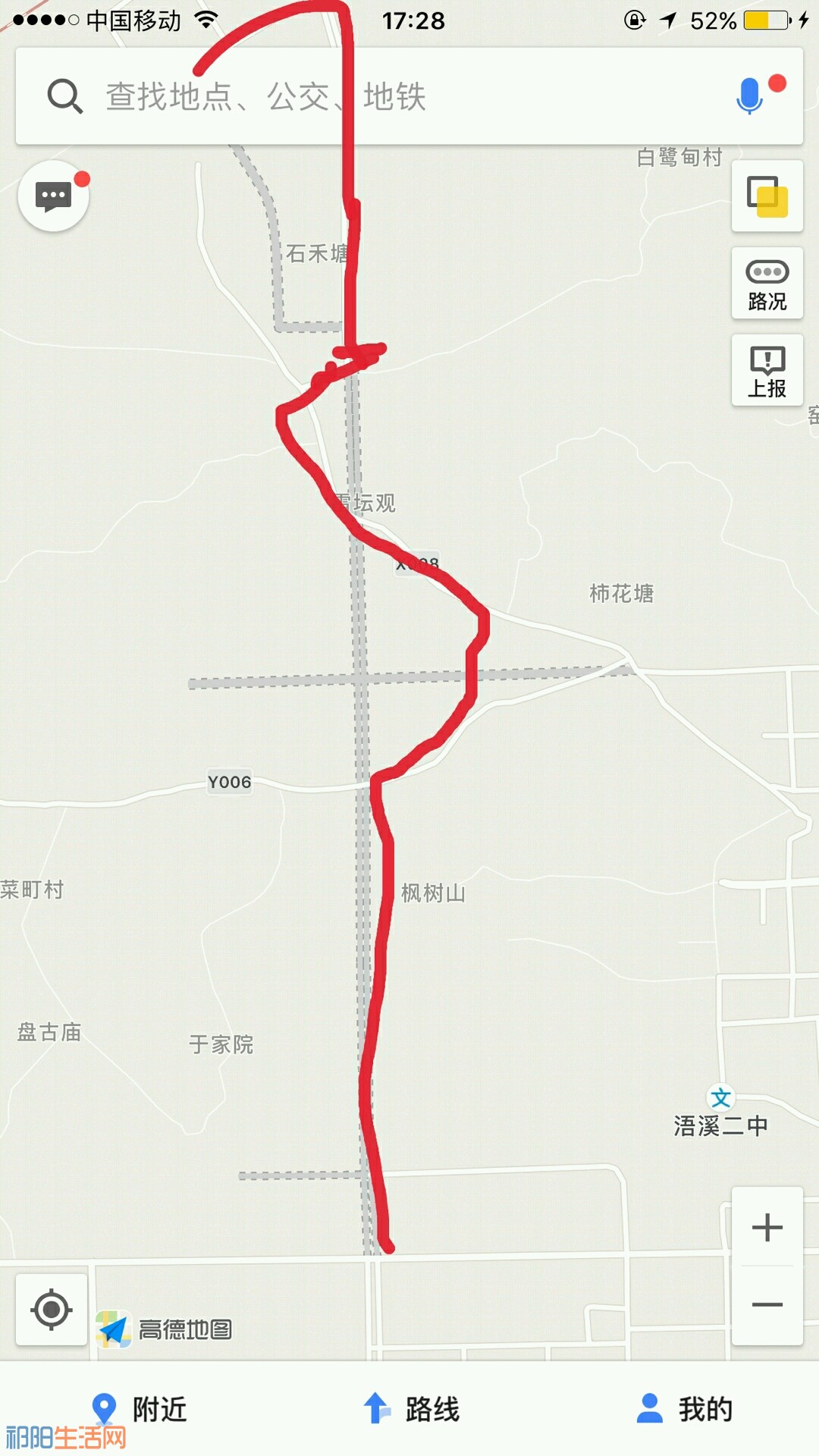Switch to the 我的 profile tab
The image size is (819, 1456).
[x=684, y=1409]
